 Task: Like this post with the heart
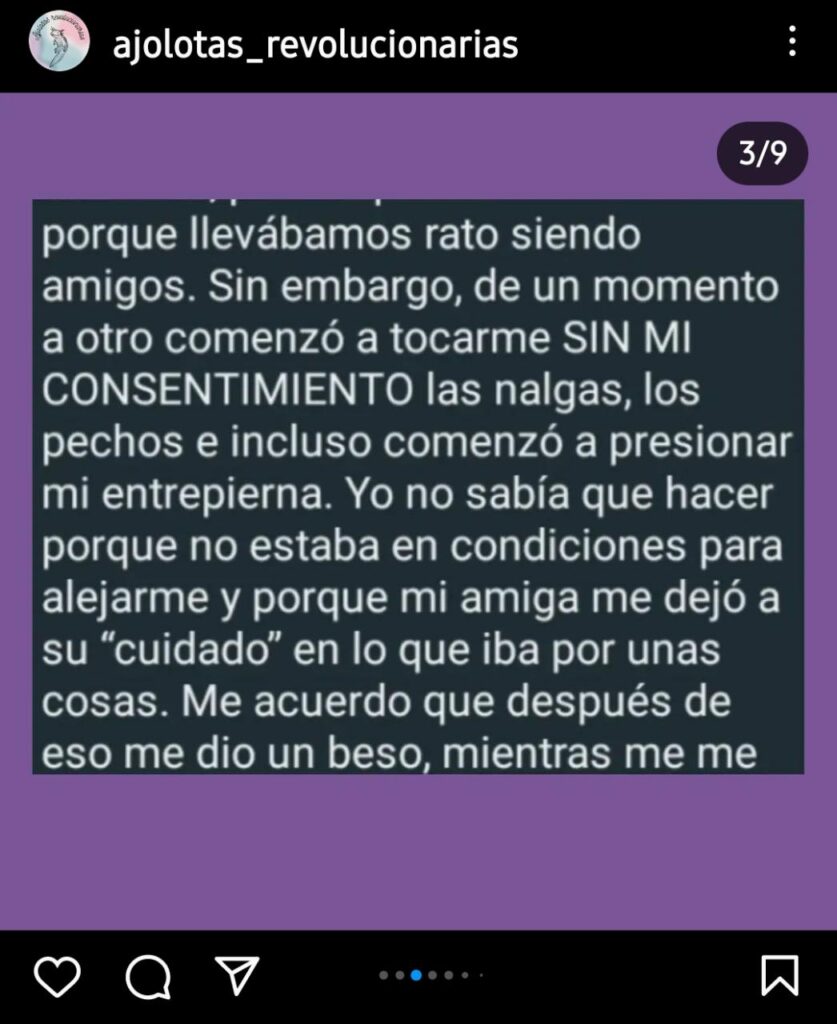coord(57,975)
